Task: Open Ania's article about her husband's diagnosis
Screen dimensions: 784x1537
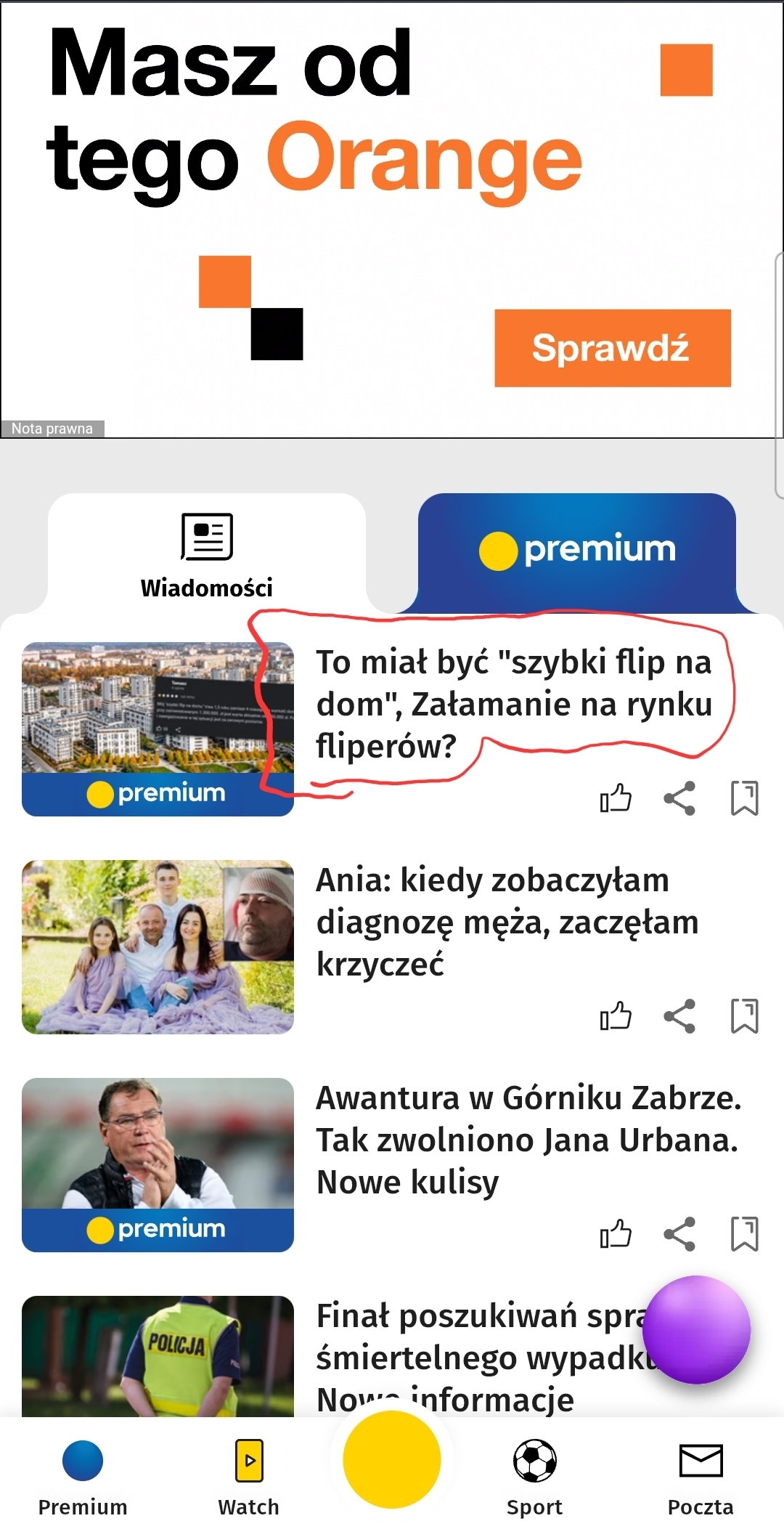Action: [507, 921]
